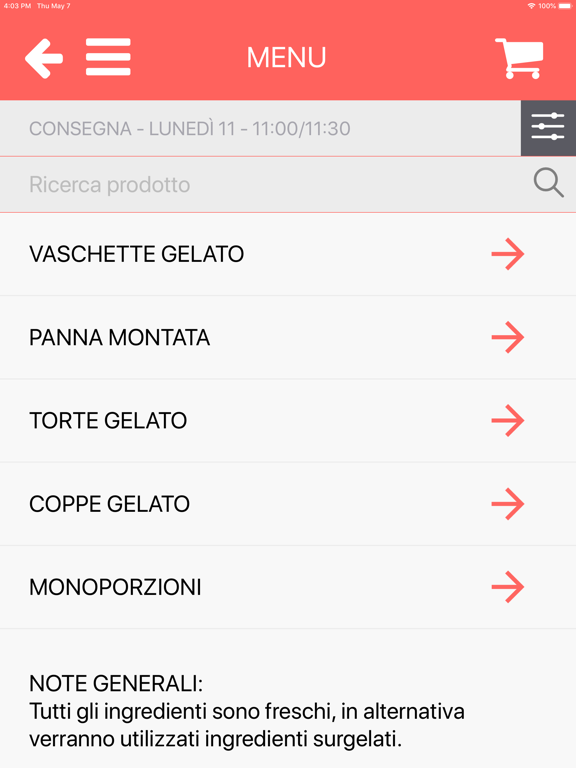Viewport: 576px width, 768px height.
Task: View the COPPE GELATO category
Action: pyautogui.click(x=288, y=504)
